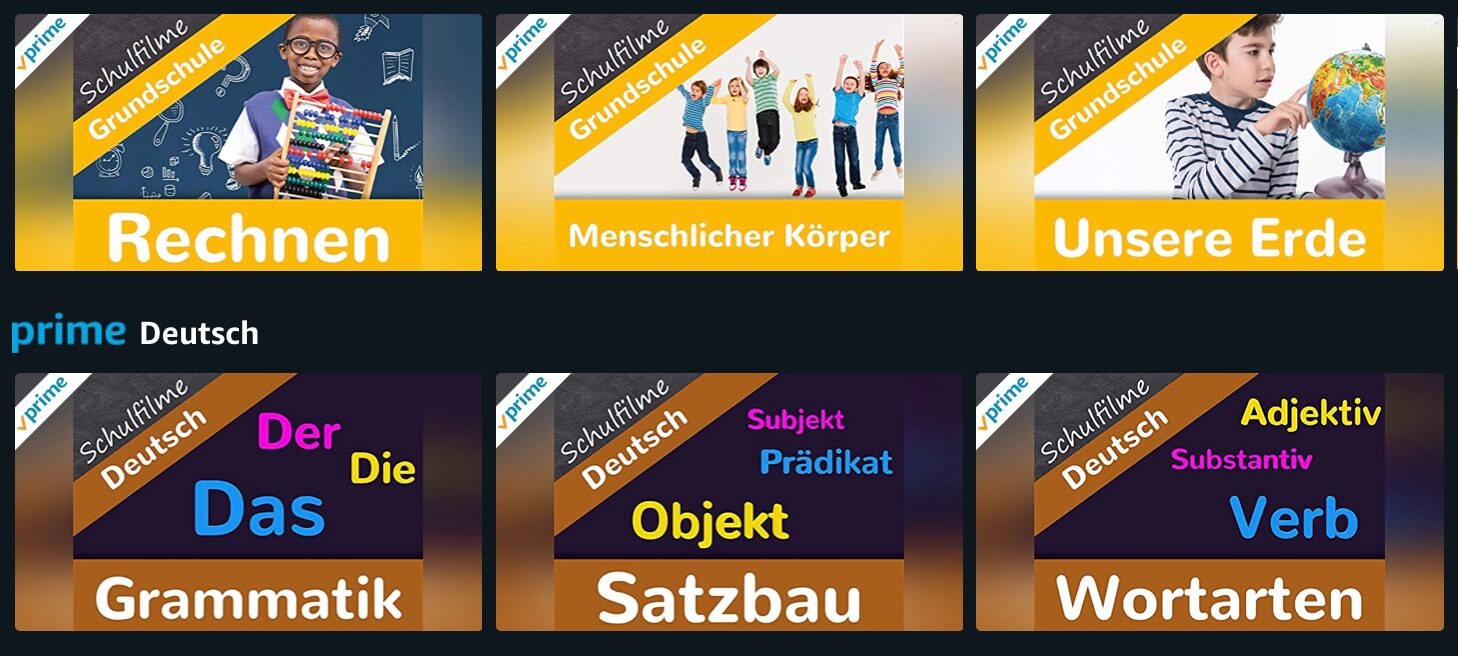
Task: Open the Deutsch Wortarten tile
Action: [1209, 502]
